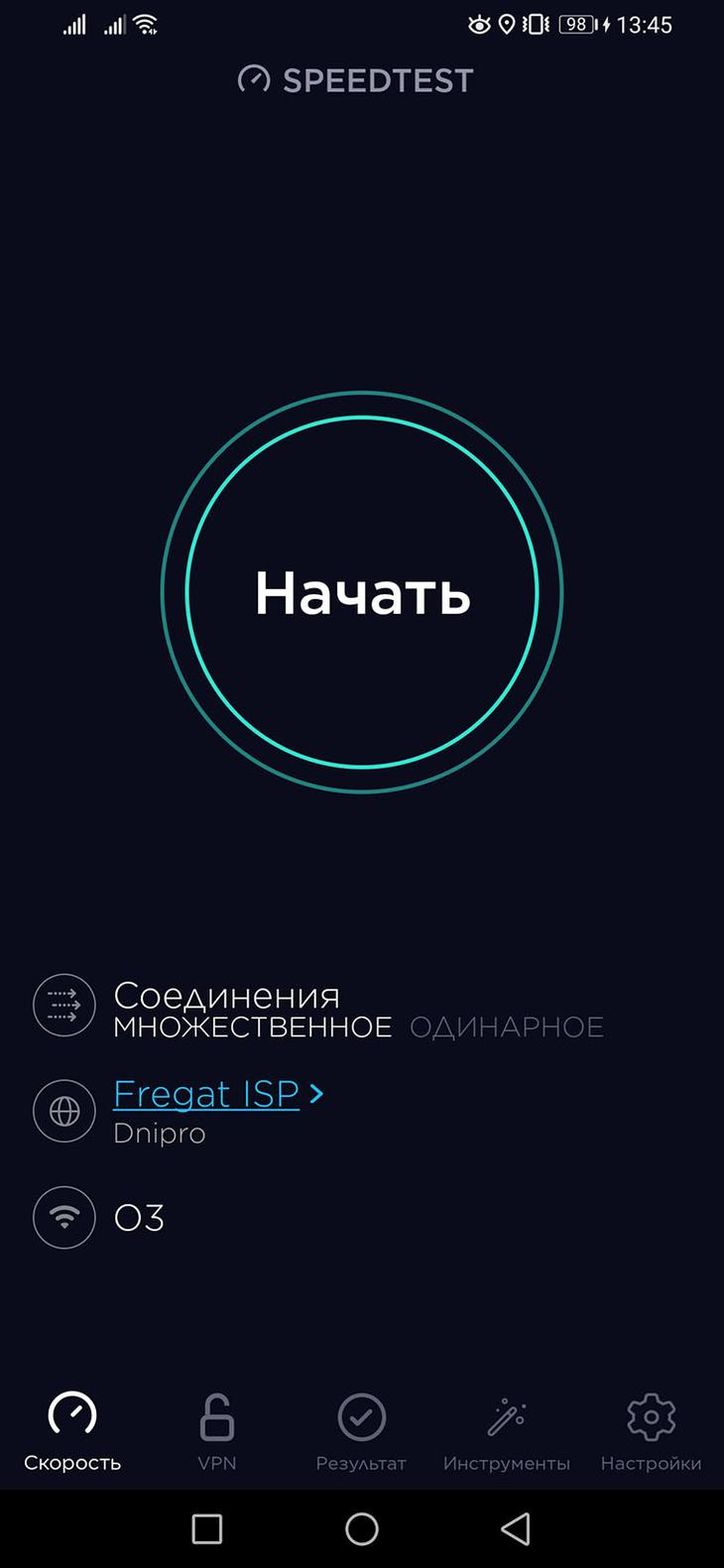Select МНОЖЕСТВЕННОЕ connection mode
724x1568 pixels.
[x=253, y=1027]
